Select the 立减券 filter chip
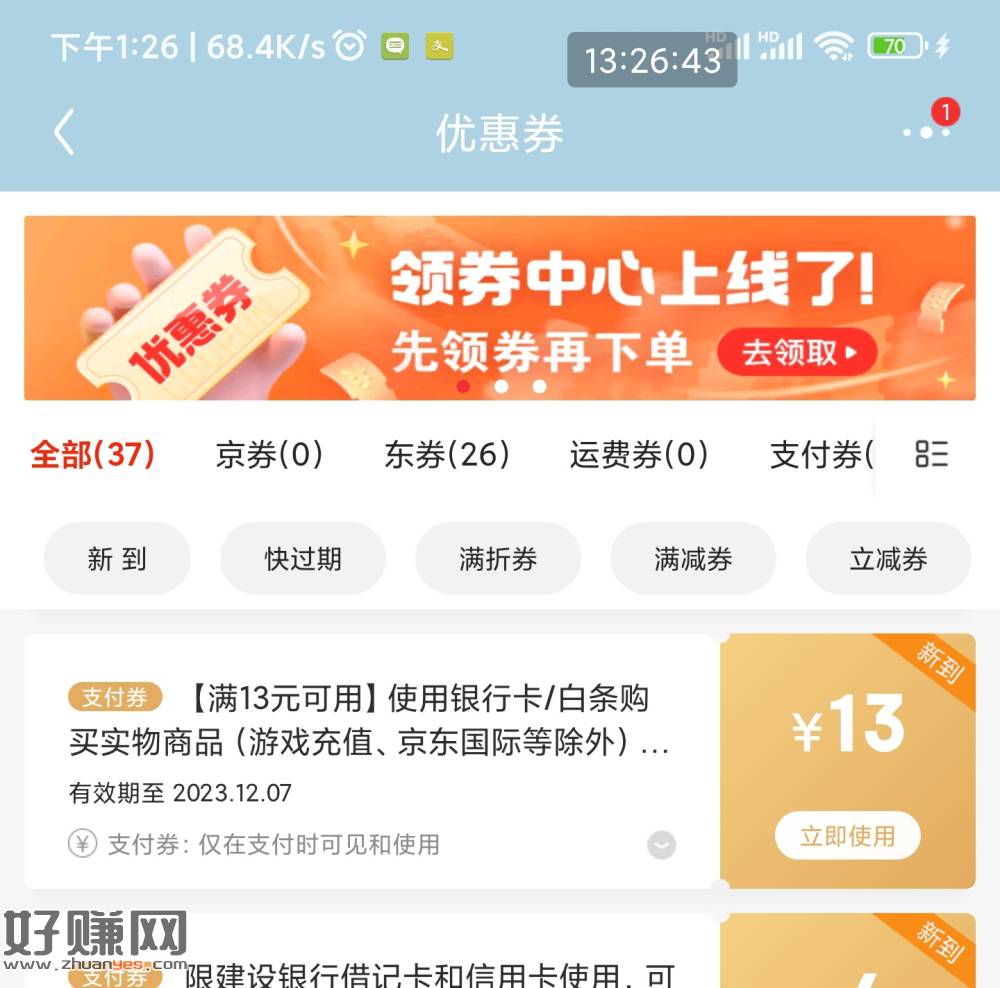Image resolution: width=1000 pixels, height=988 pixels. [888, 559]
